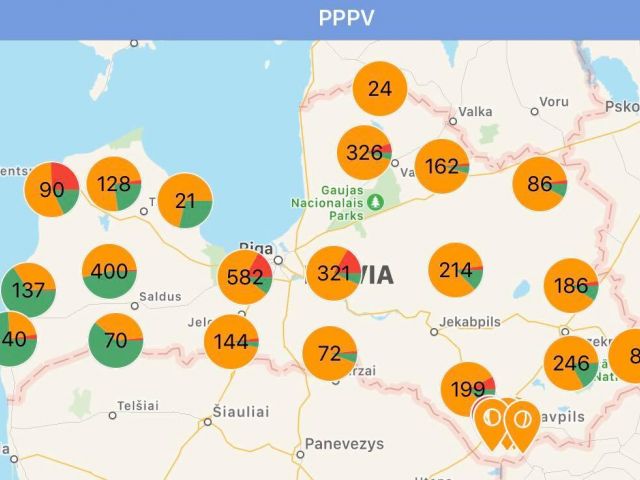Select the cluster marker with 72
Screen dimensions: 640x480
coord(330,353)
